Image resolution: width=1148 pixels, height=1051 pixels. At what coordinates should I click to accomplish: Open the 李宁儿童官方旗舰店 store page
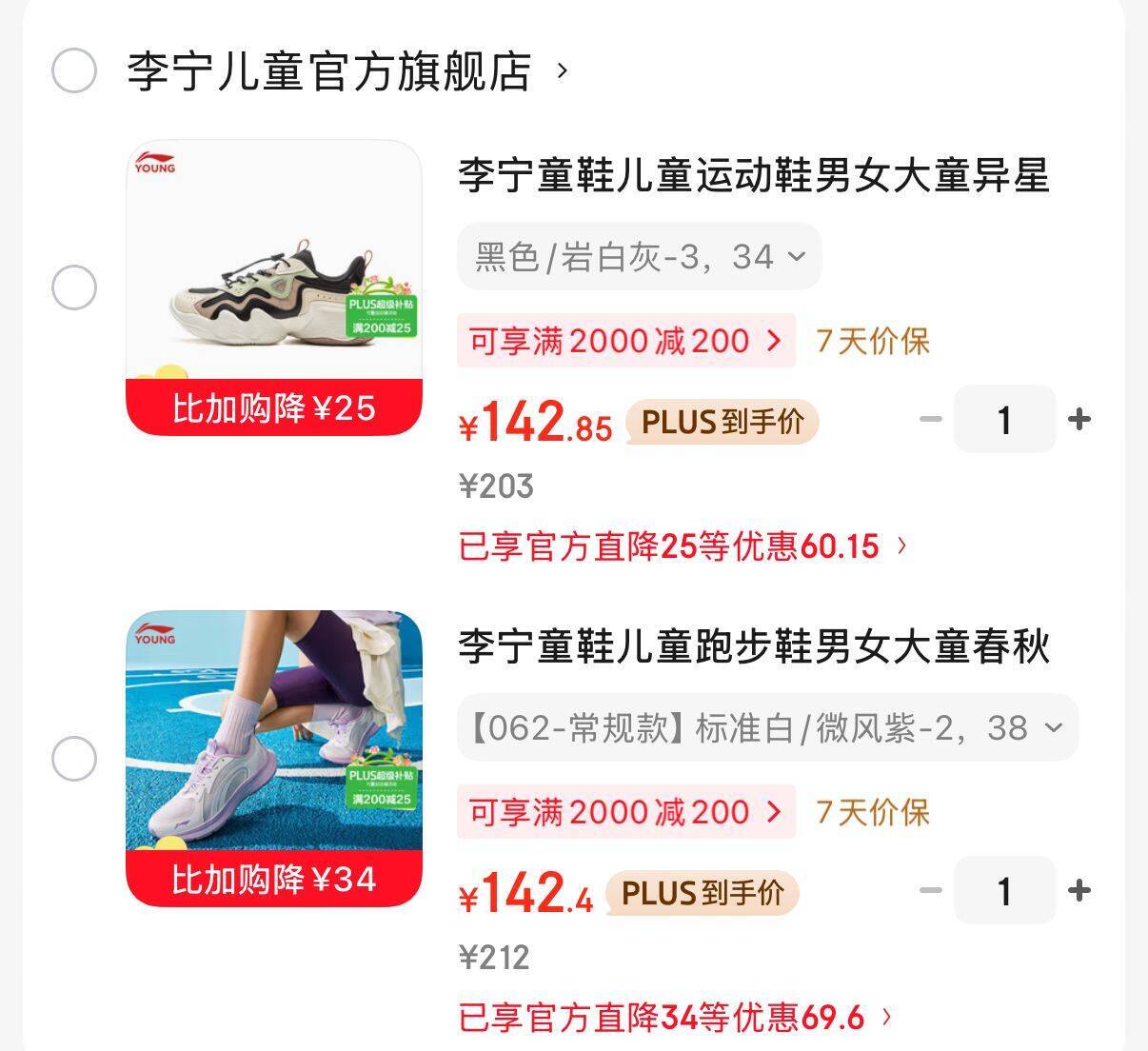click(328, 71)
